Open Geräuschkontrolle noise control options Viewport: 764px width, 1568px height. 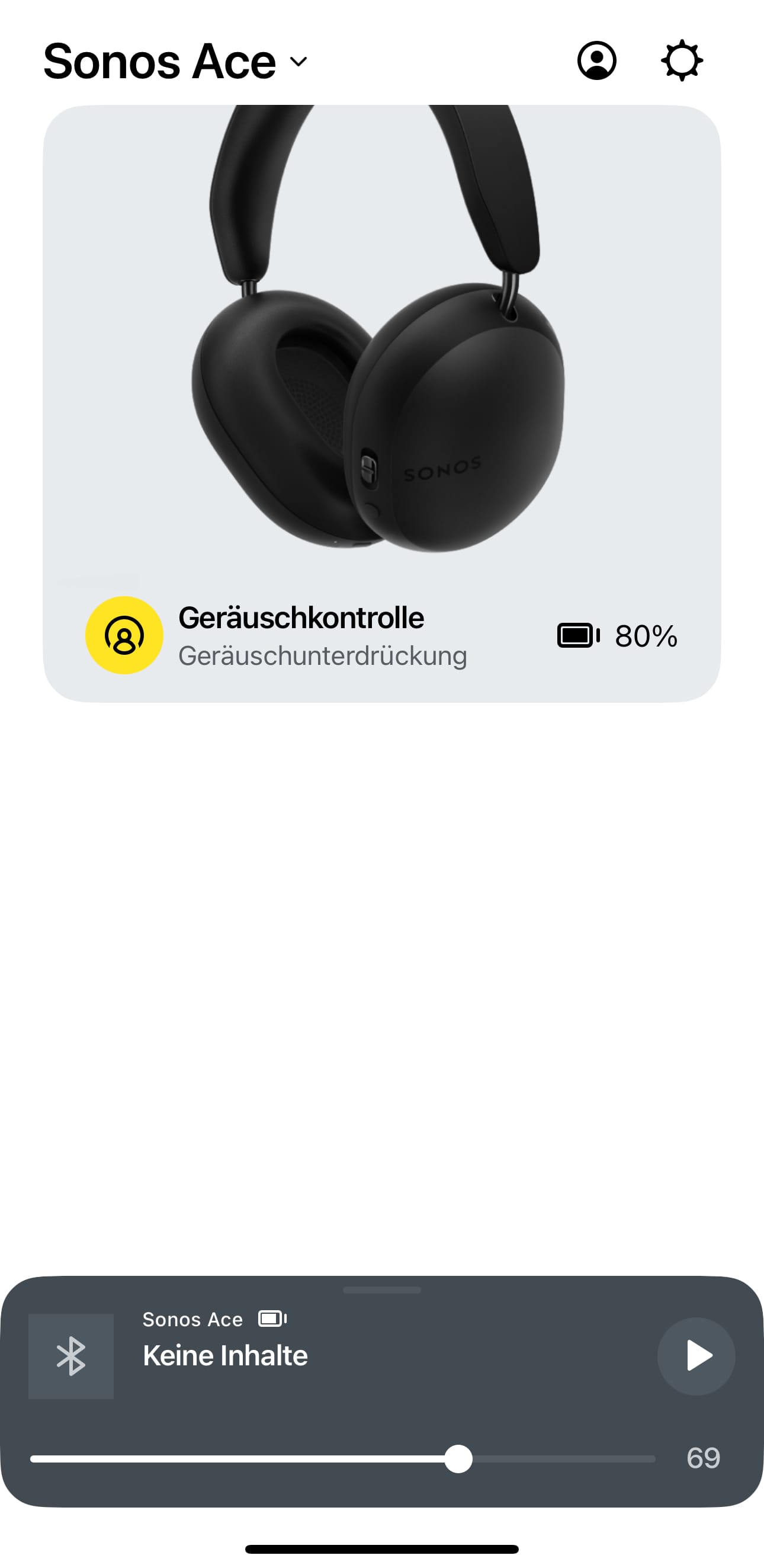(124, 635)
